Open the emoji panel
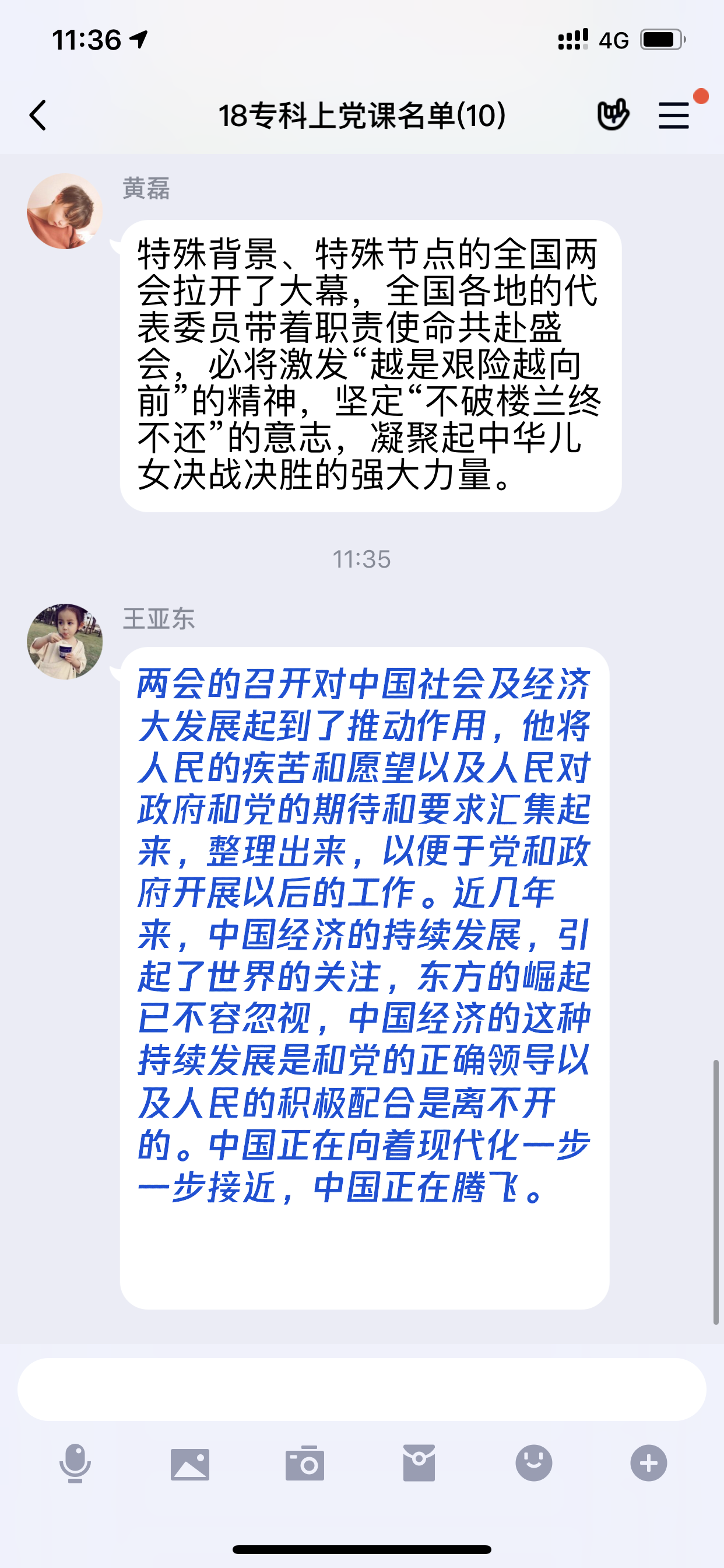 534,1462
